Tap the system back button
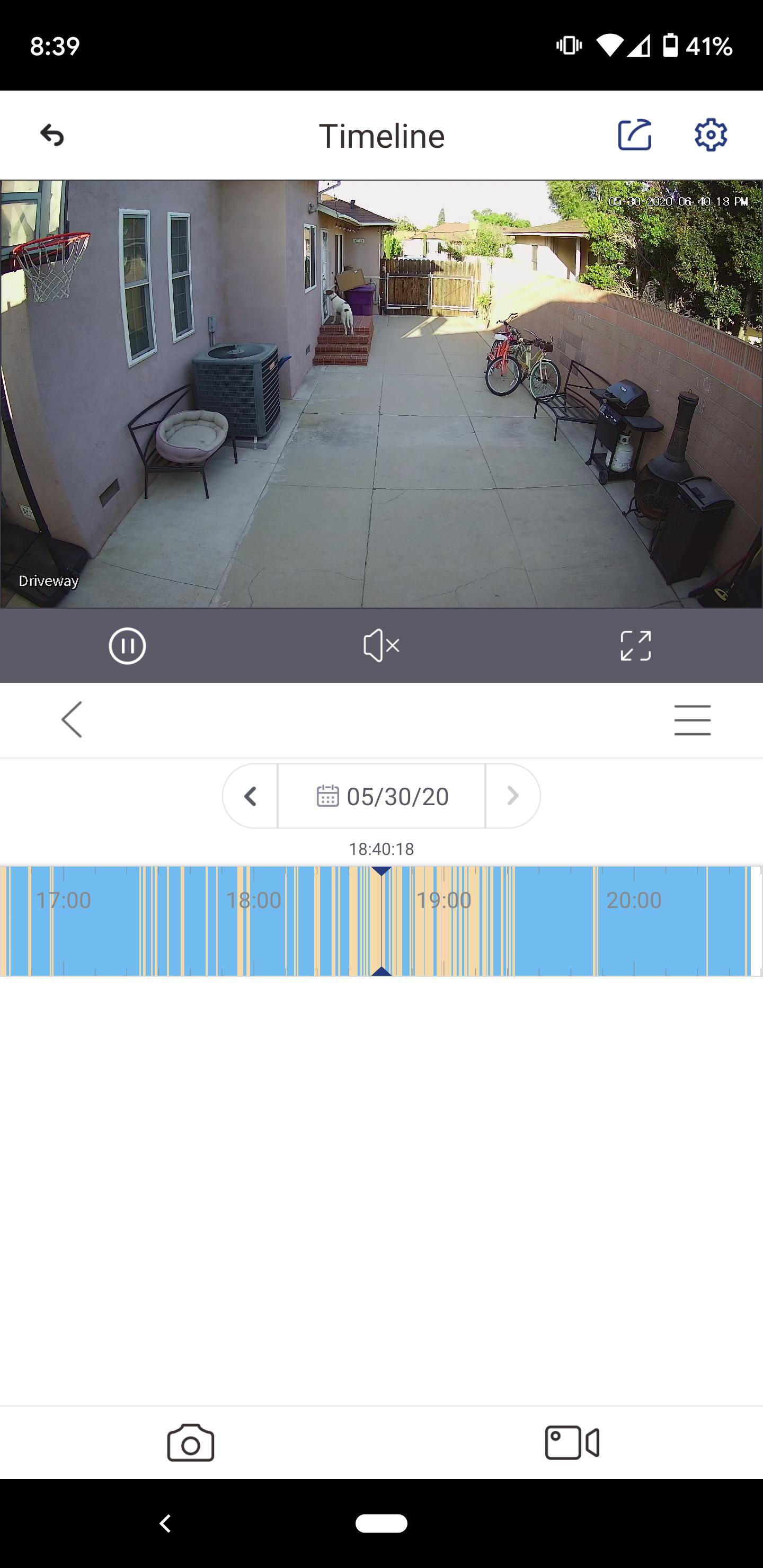The image size is (763, 1568). tap(165, 1524)
